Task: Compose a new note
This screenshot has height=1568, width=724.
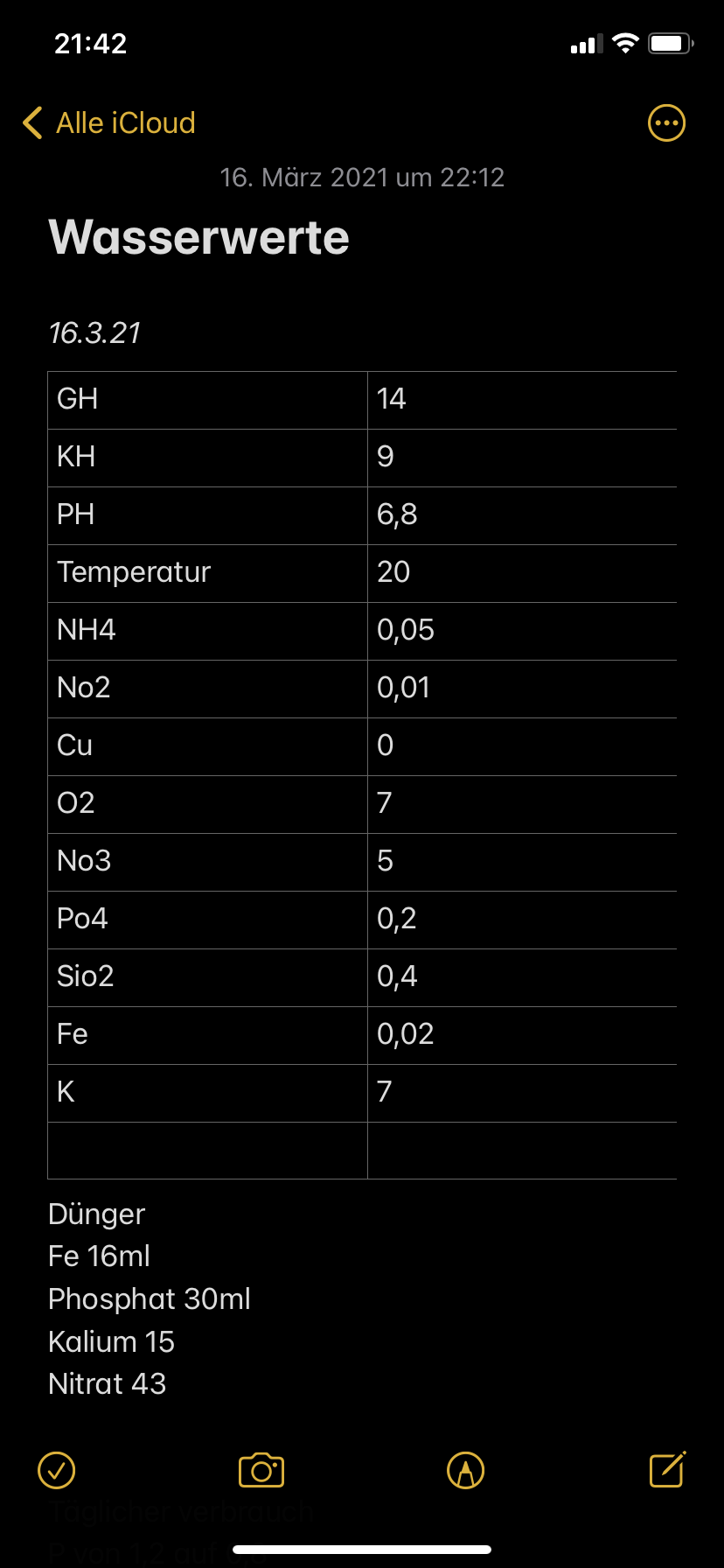Action: [x=668, y=1469]
